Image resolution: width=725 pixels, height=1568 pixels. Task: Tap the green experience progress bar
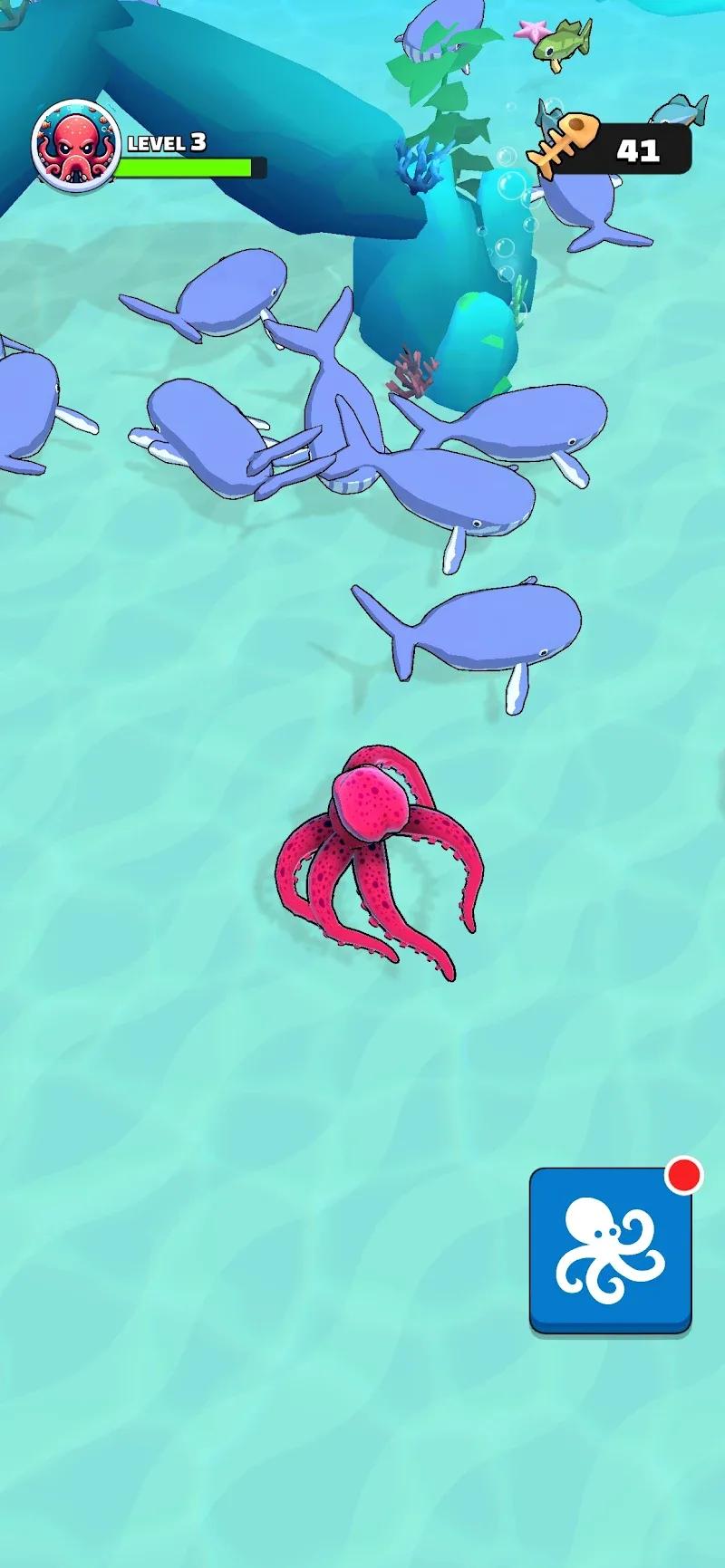[186, 168]
